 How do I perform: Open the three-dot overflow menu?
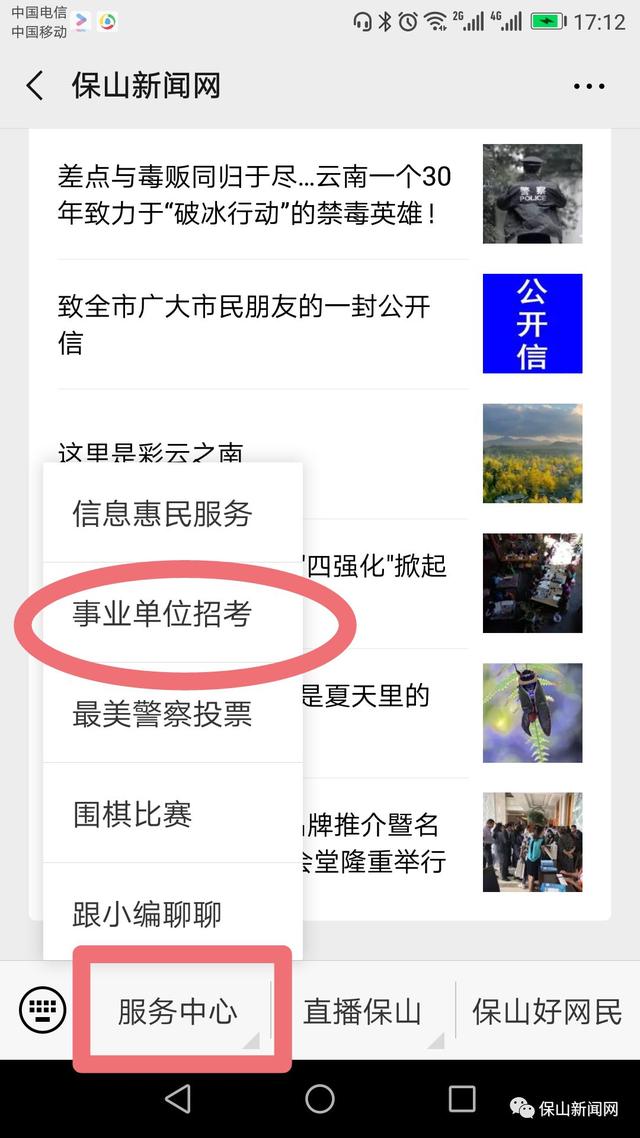pos(589,87)
